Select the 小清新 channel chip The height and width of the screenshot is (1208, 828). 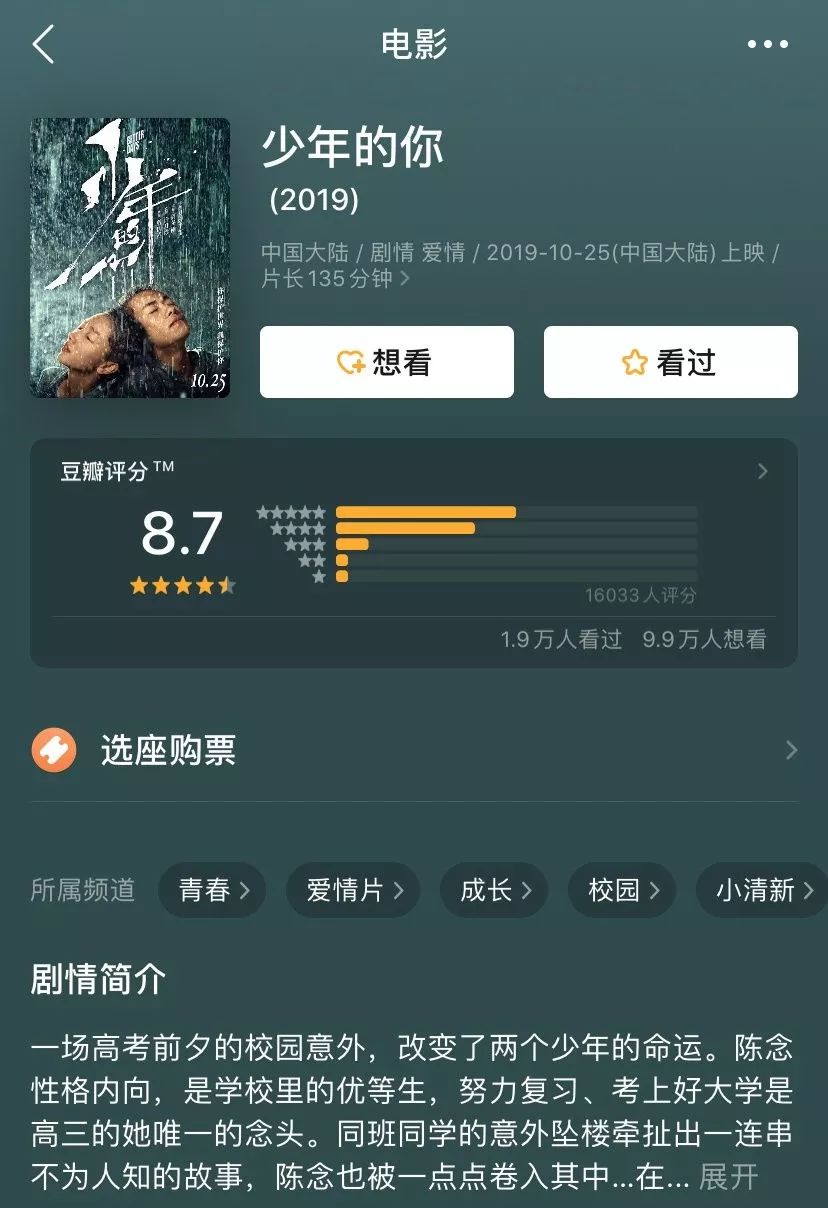point(762,890)
